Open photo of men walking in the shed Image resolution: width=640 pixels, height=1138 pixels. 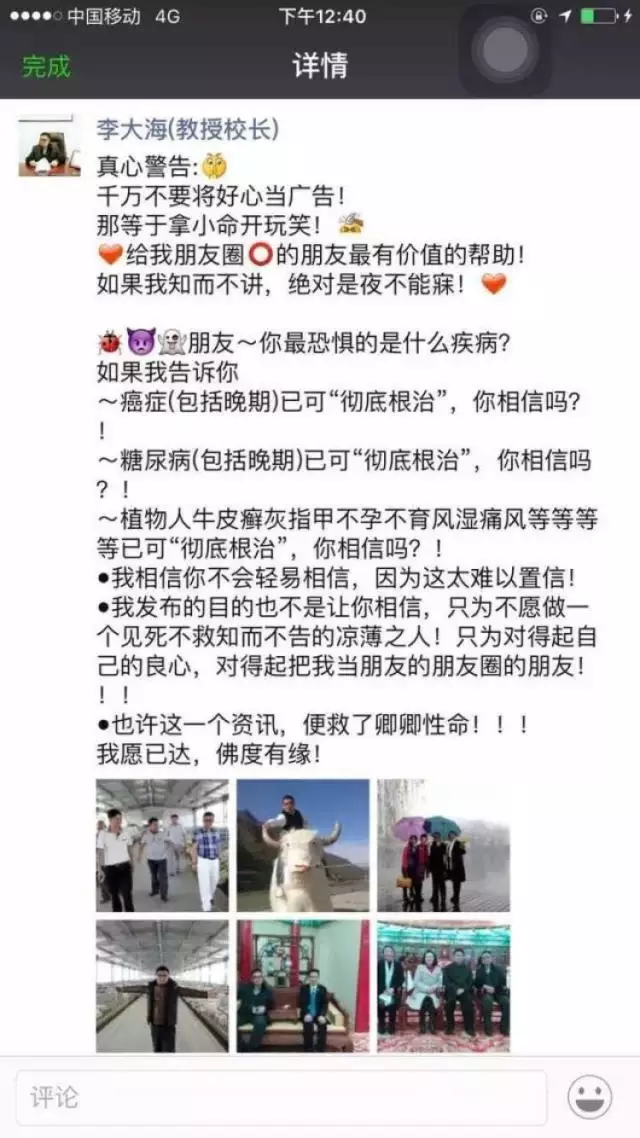[x=162, y=845]
